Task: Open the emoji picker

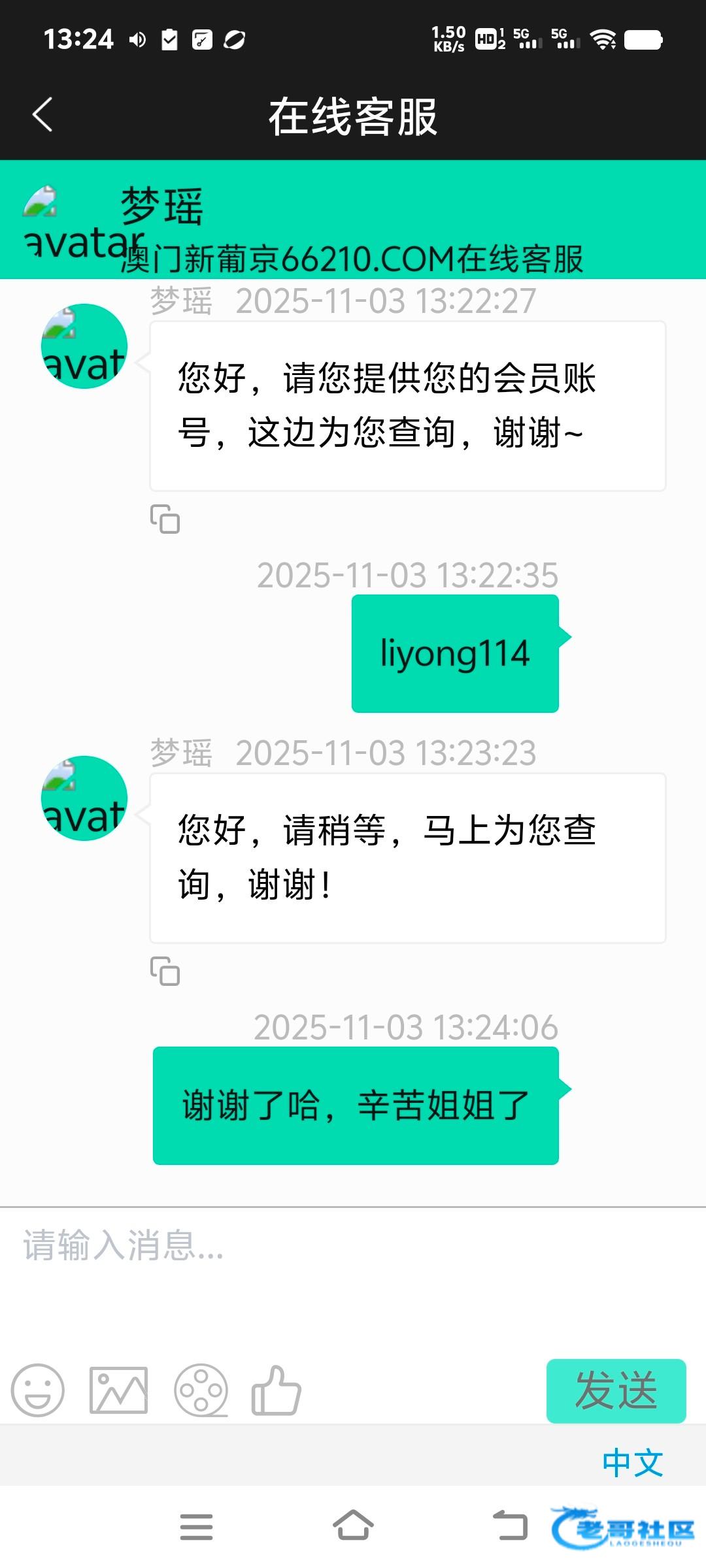Action: 38,1390
